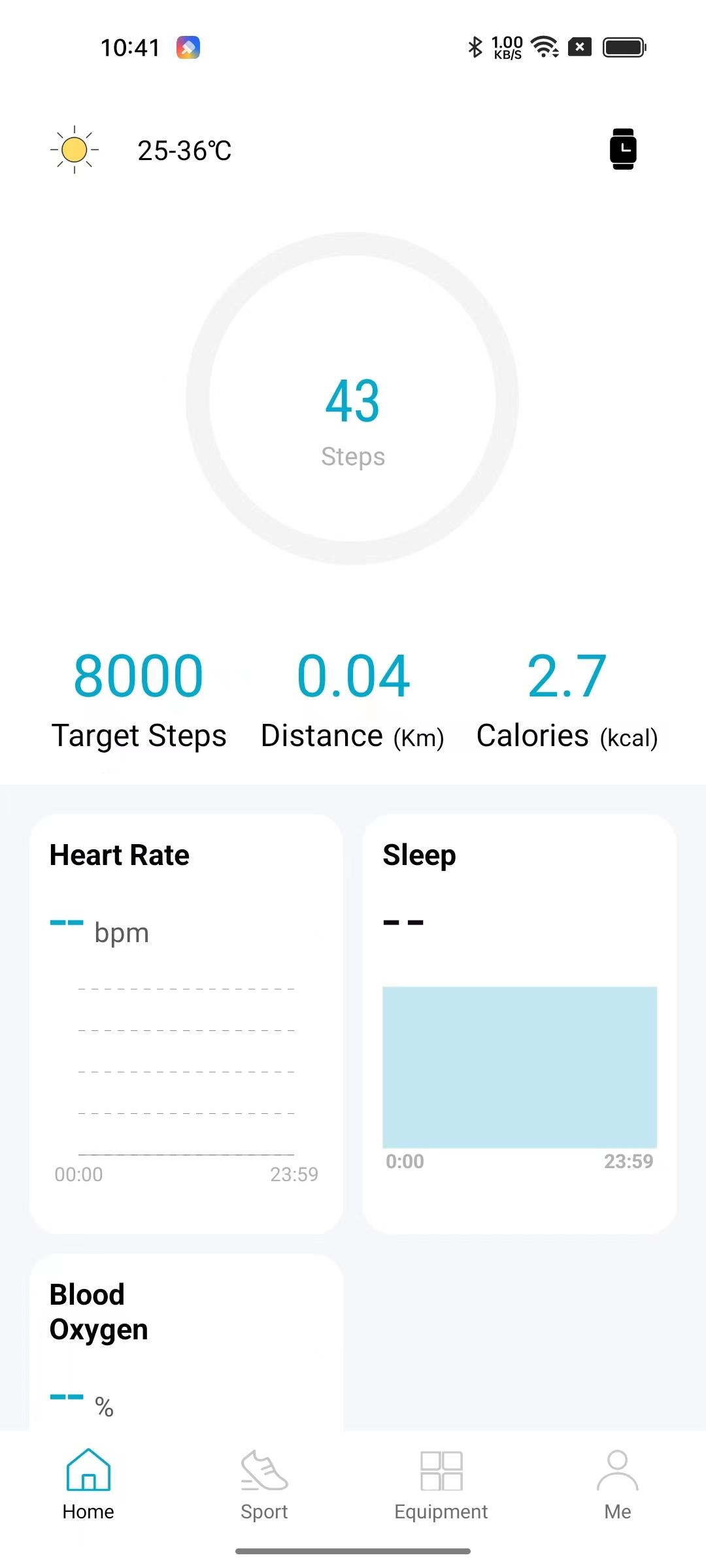Open the Heart Rate card

186,1024
